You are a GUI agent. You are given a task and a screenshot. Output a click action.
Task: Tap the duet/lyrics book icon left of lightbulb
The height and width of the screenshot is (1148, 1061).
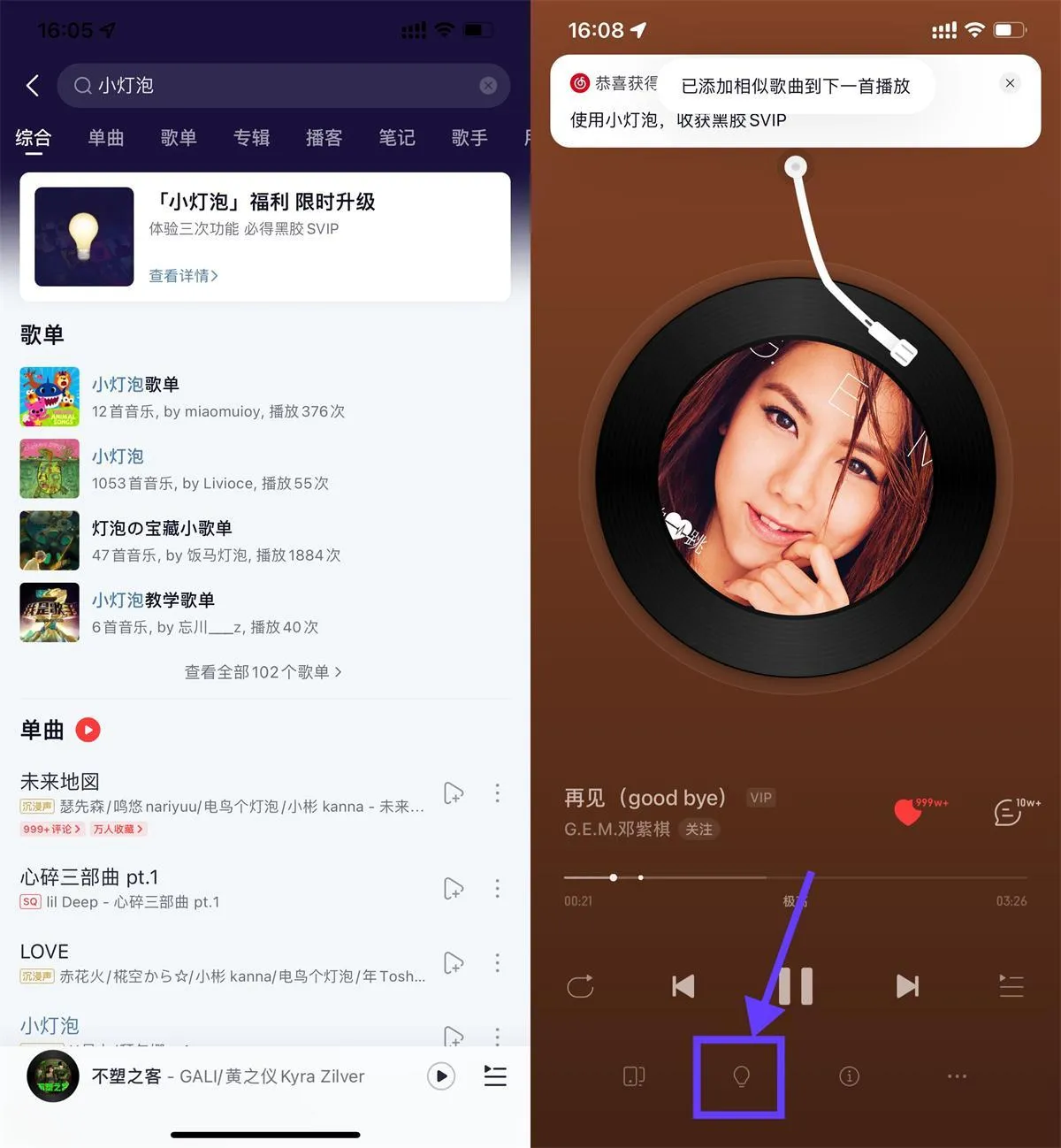pyautogui.click(x=633, y=1076)
